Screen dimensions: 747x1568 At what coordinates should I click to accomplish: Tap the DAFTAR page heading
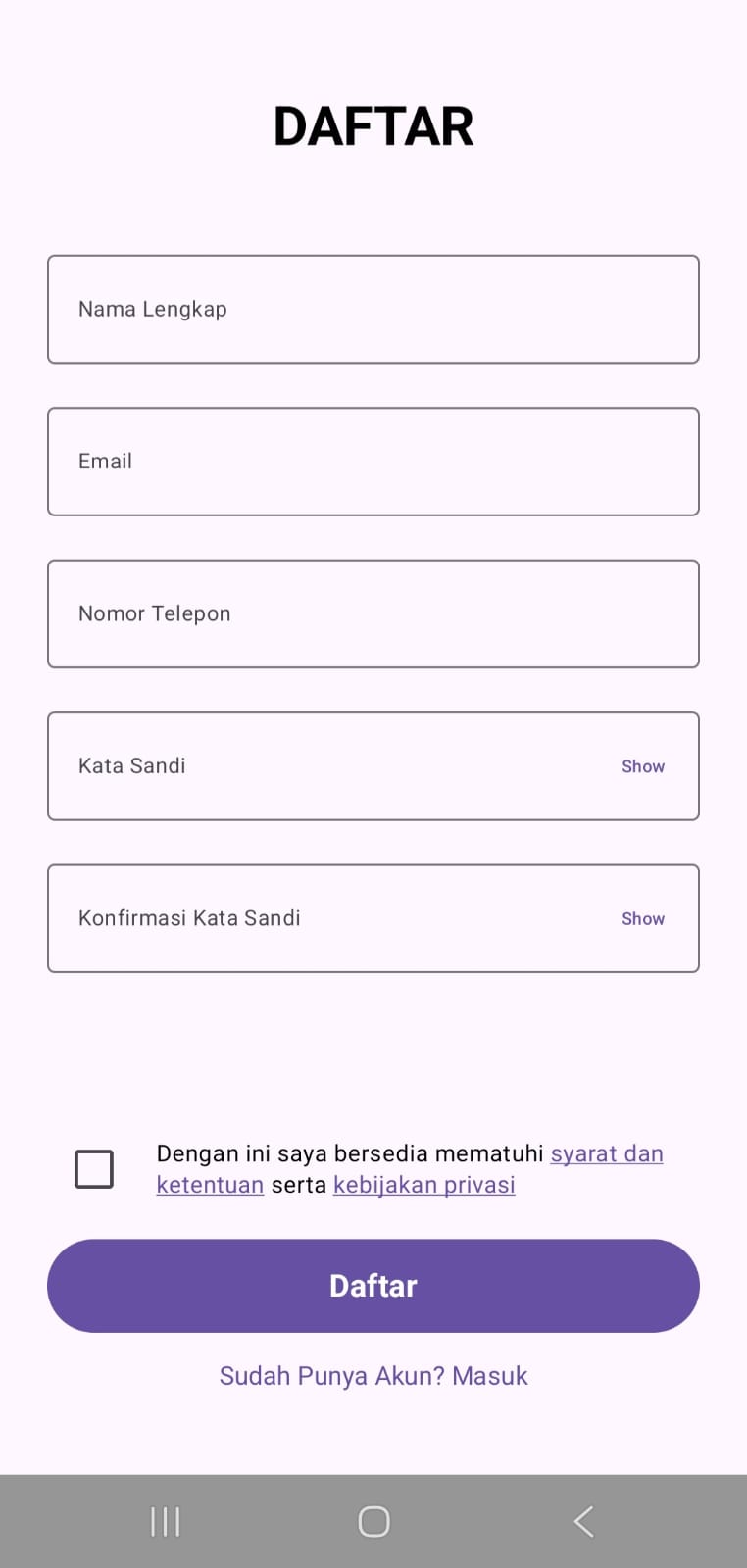coord(373,124)
